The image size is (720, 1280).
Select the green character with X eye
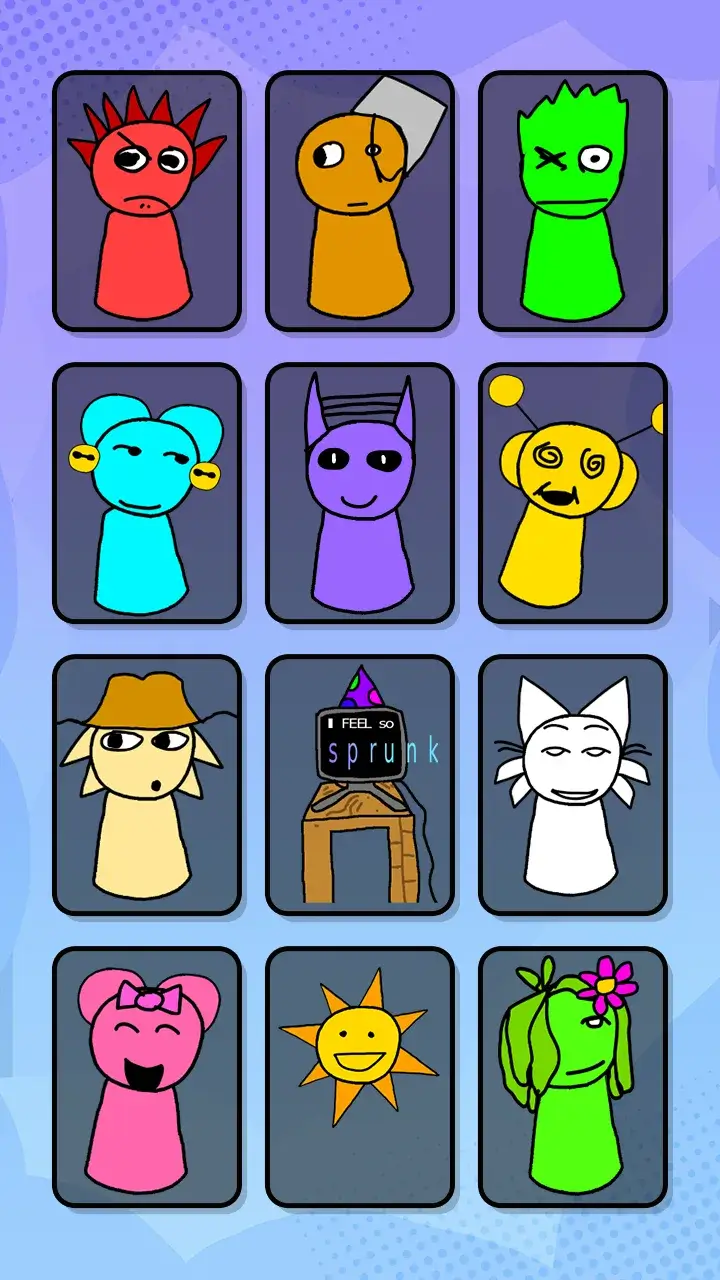(x=573, y=200)
